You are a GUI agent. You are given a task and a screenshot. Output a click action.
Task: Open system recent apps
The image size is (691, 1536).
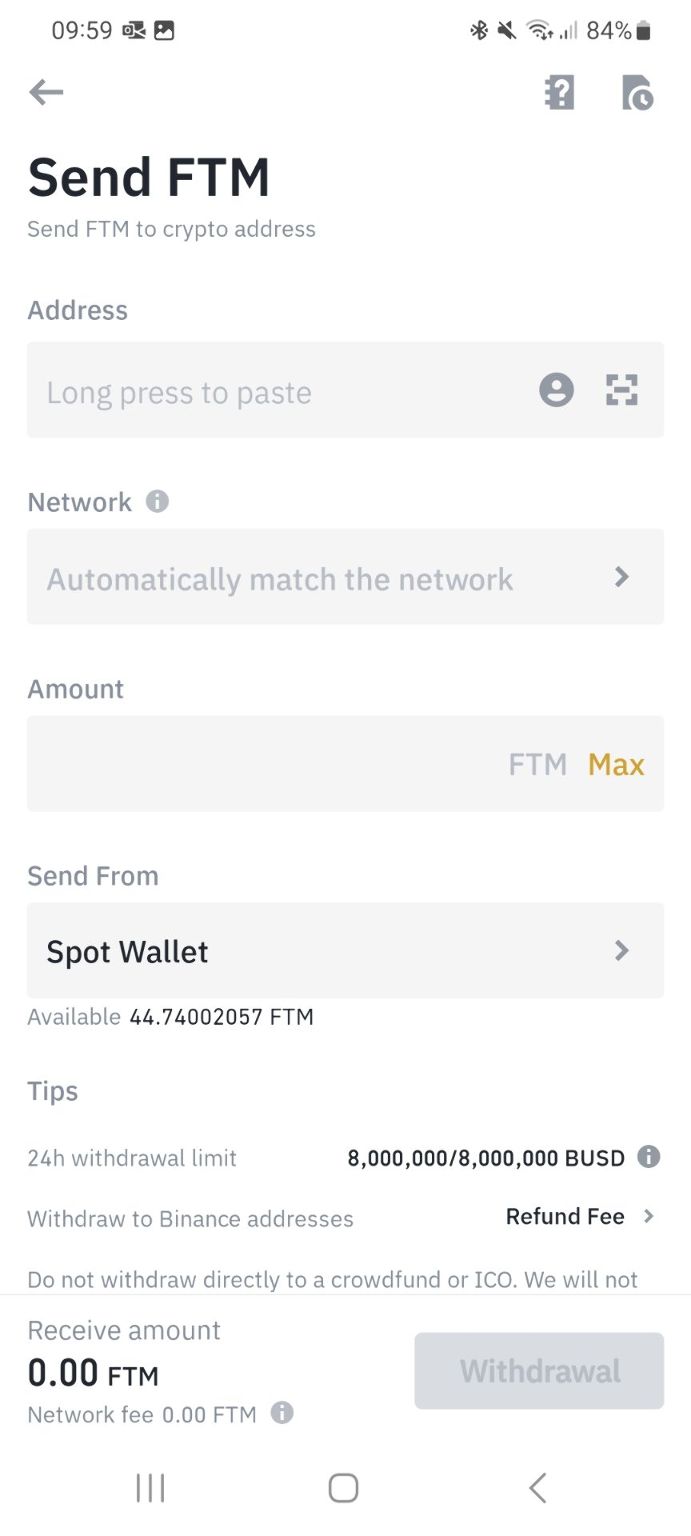(150, 1488)
